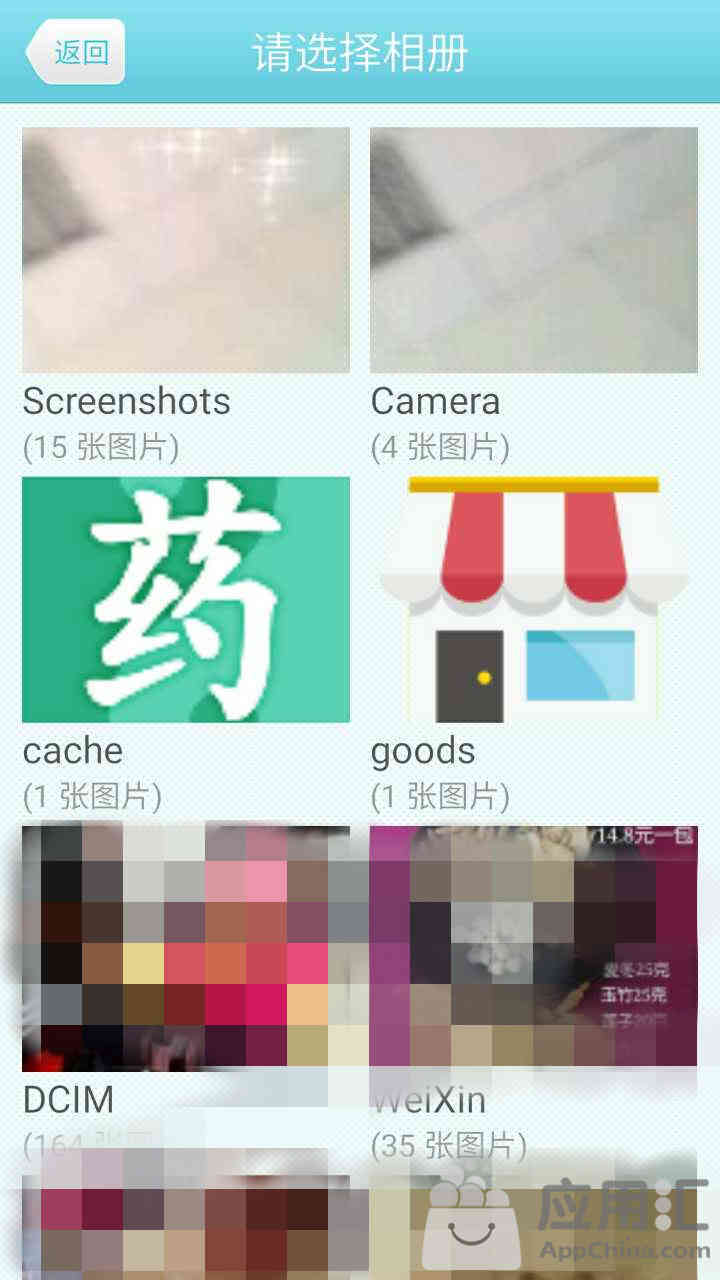The width and height of the screenshot is (720, 1280).
Task: Tap the 返回 back button
Action: [76, 51]
